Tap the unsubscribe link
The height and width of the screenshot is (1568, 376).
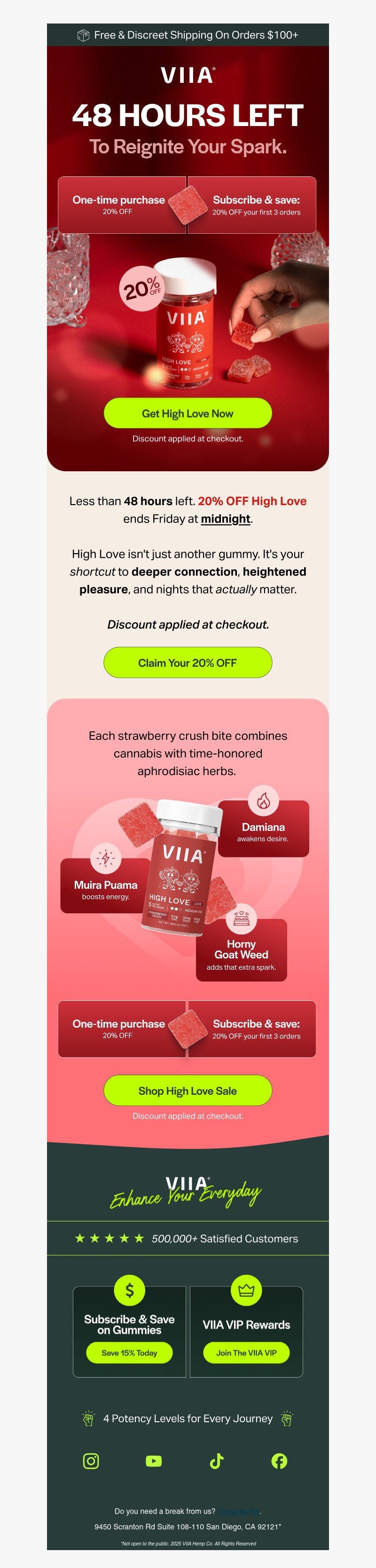pyautogui.click(x=239, y=1511)
